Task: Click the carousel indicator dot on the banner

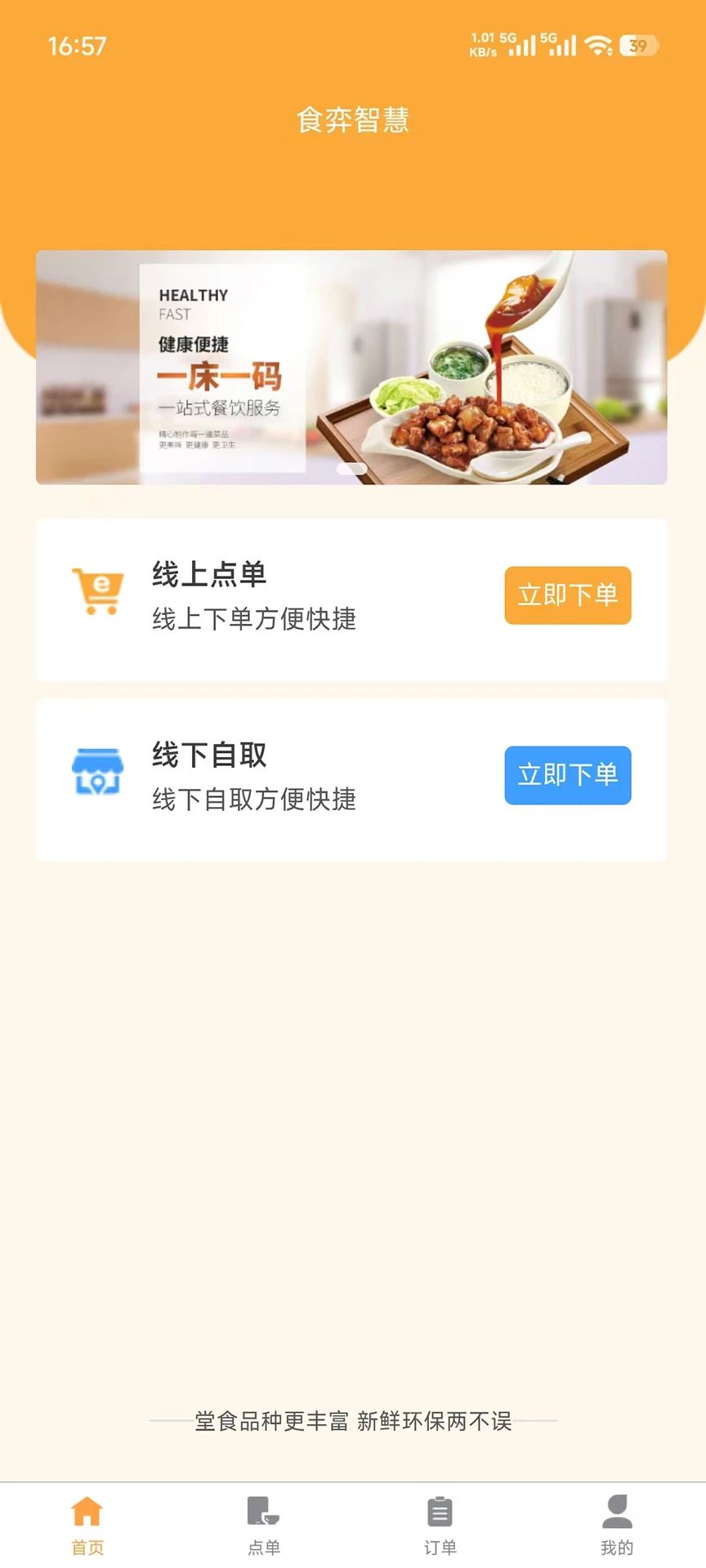Action: (352, 469)
